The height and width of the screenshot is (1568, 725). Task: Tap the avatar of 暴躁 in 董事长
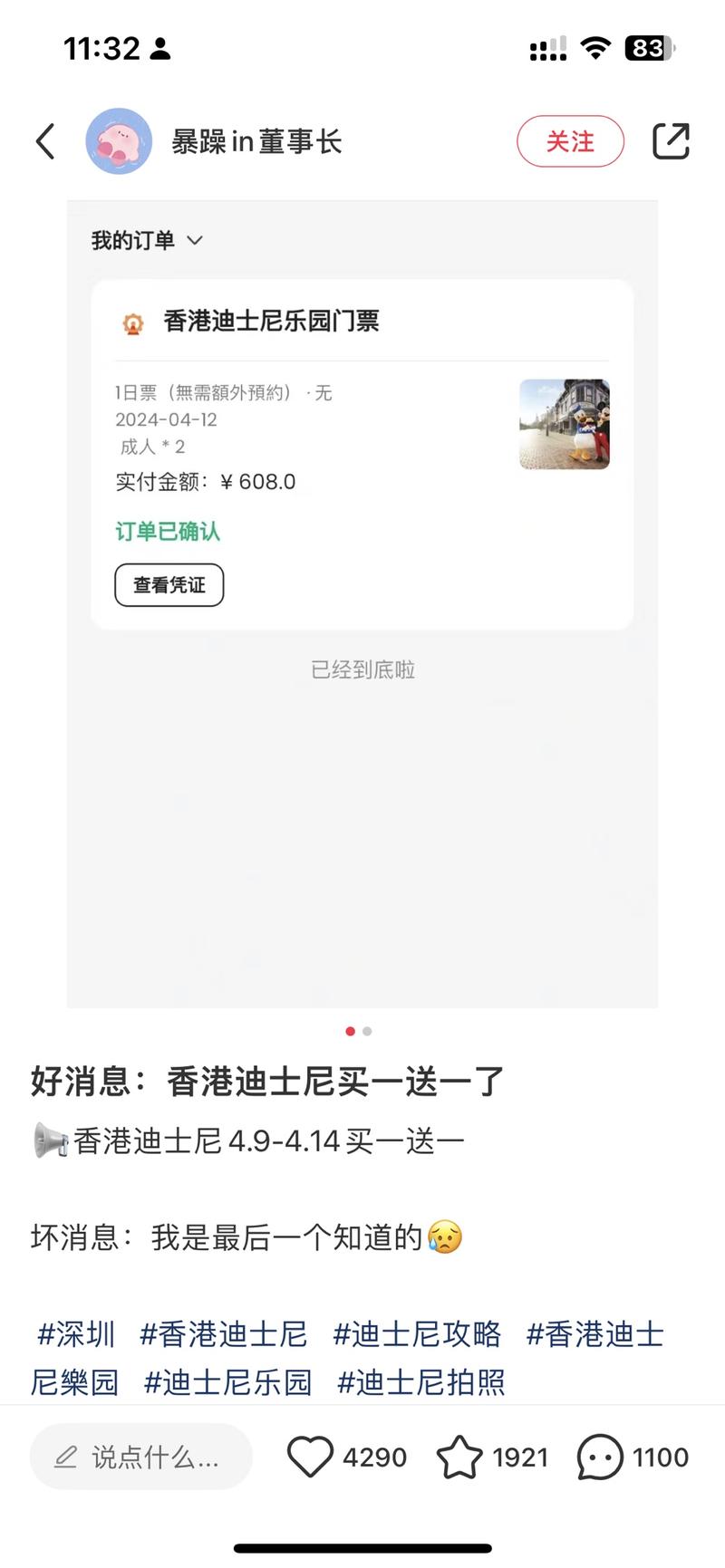click(119, 141)
